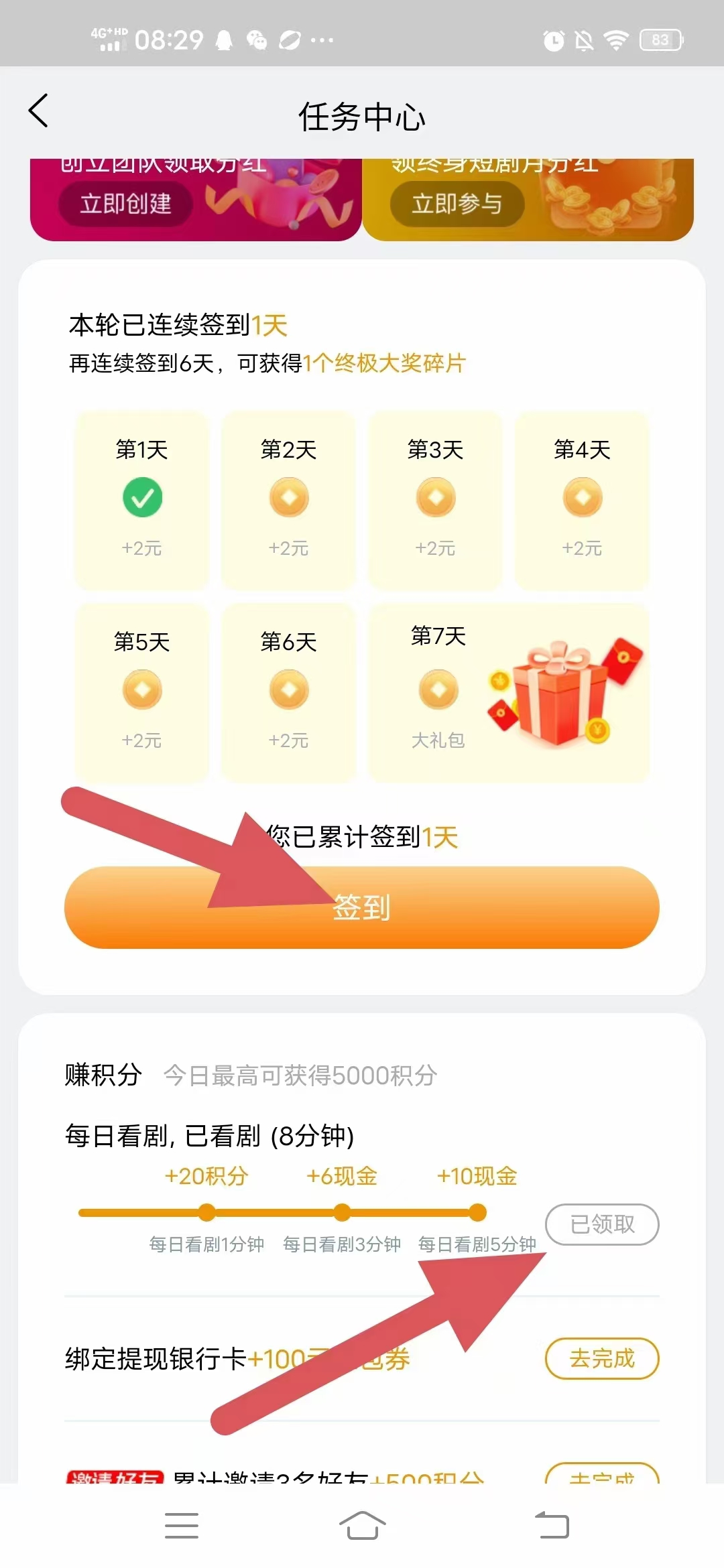
Task: Go to the system home screen
Action: click(x=362, y=1526)
